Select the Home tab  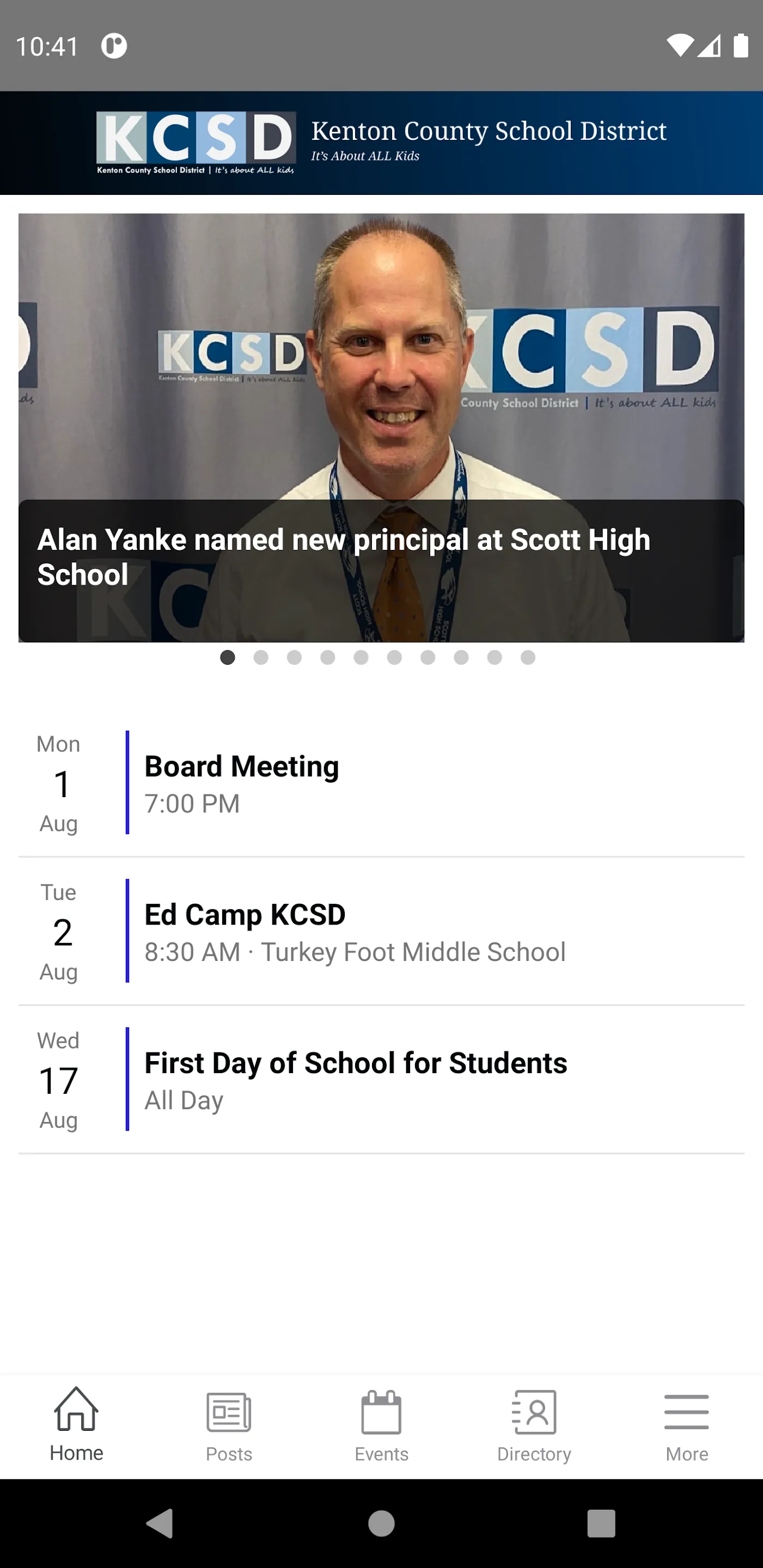click(x=76, y=1427)
